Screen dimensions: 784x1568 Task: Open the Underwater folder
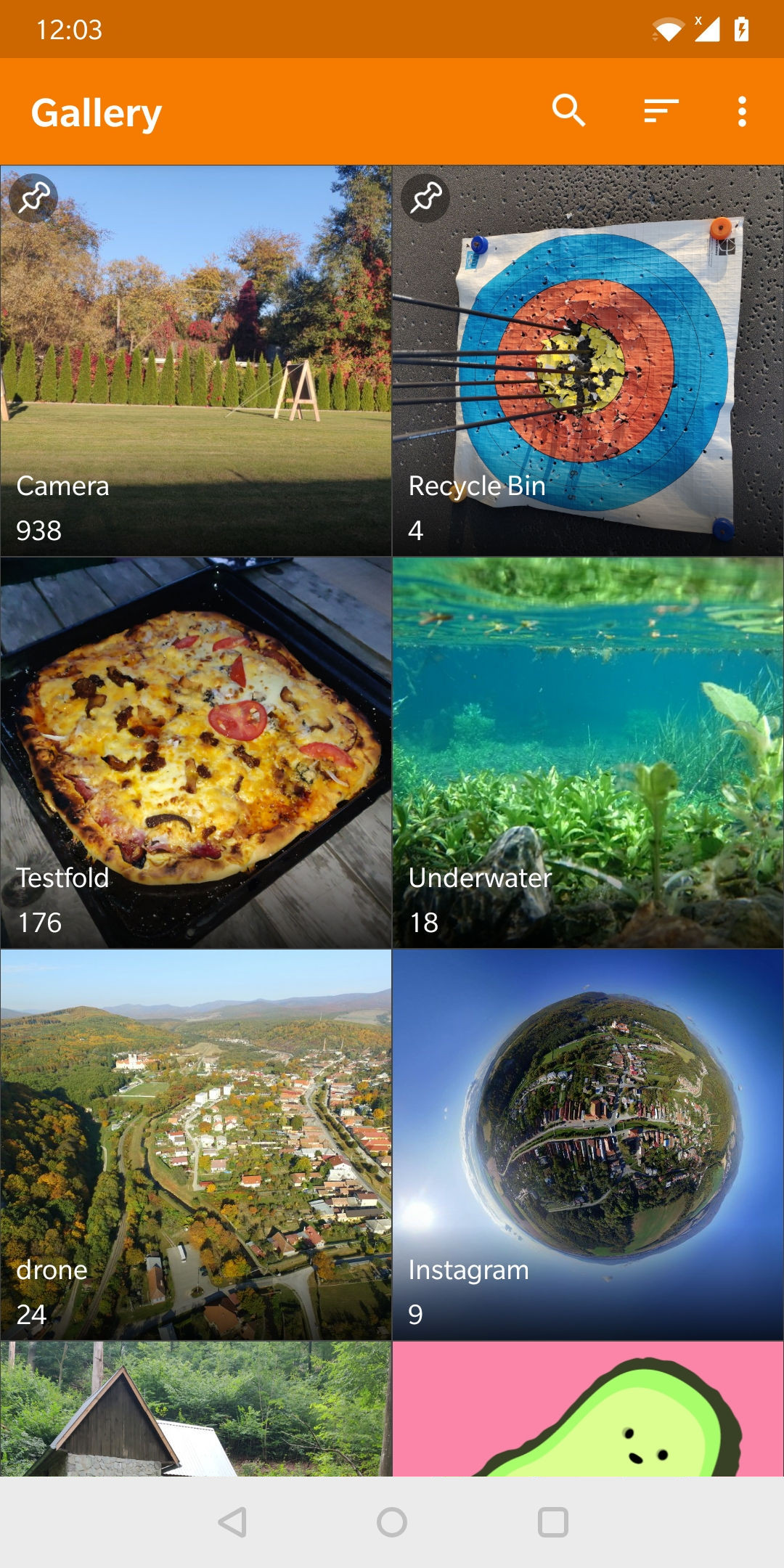(588, 753)
